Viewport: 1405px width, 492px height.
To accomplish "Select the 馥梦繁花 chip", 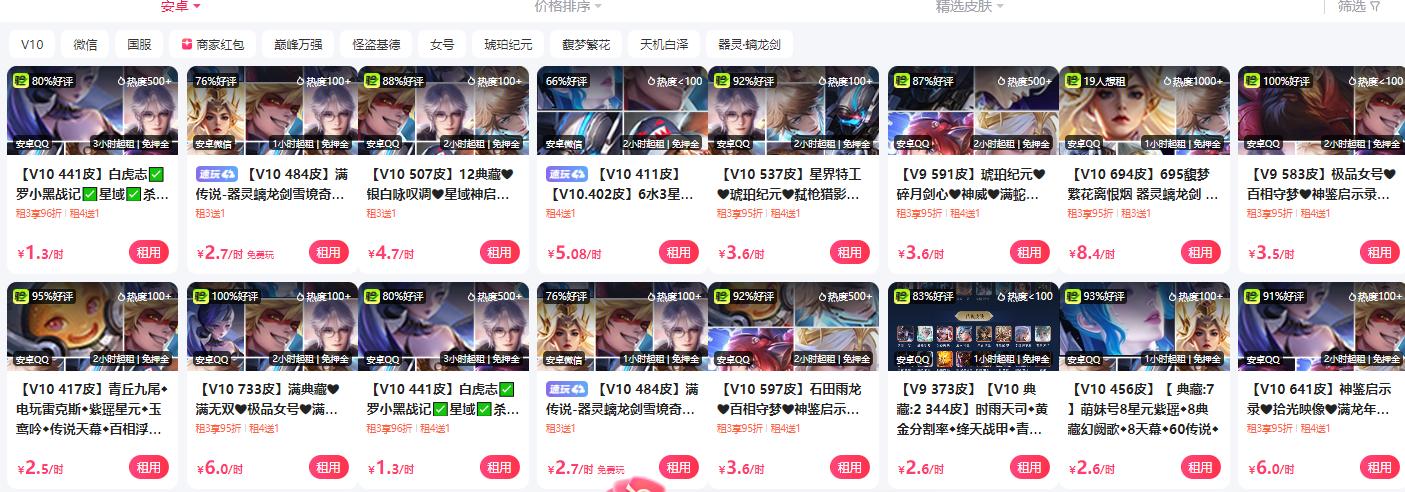I will coord(585,44).
